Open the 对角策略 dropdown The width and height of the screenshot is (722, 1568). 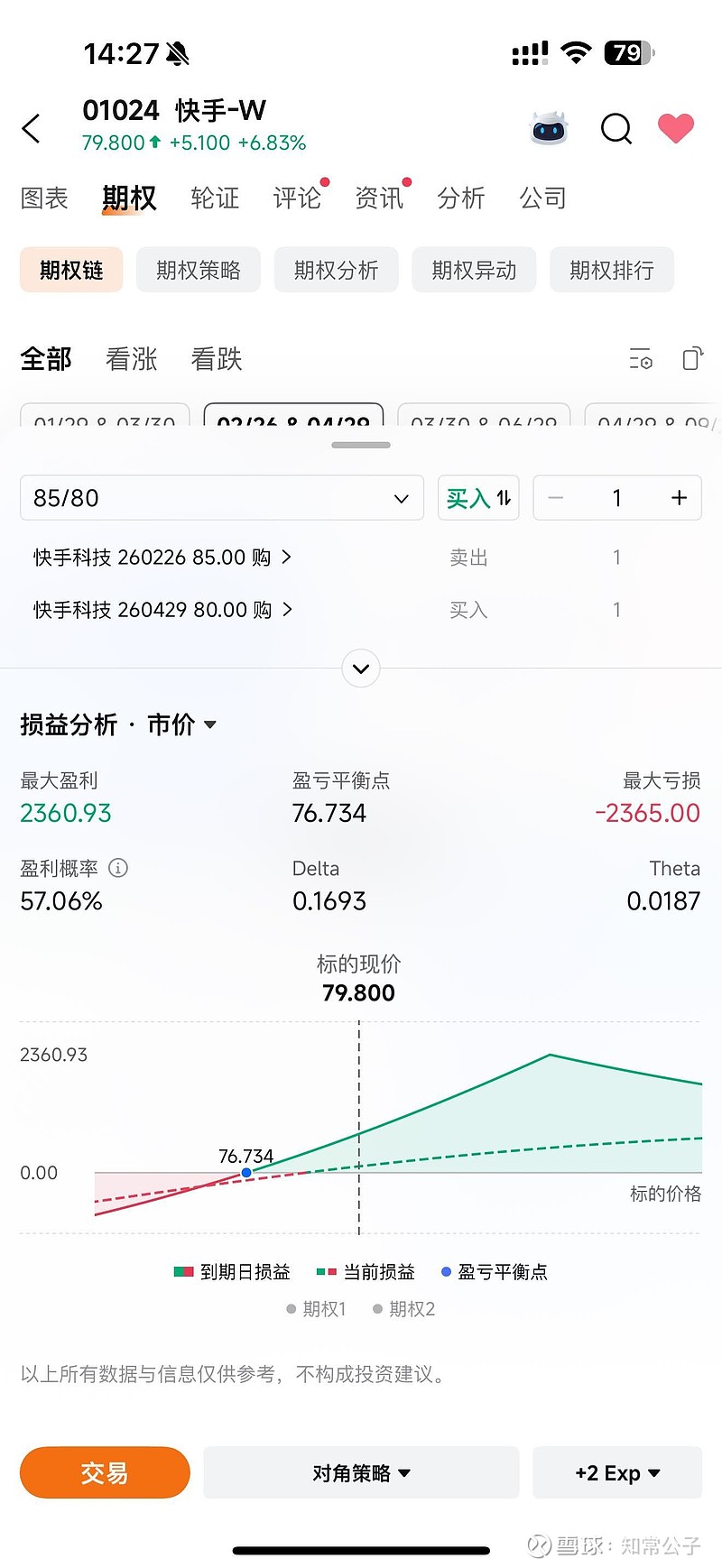[x=360, y=1471]
